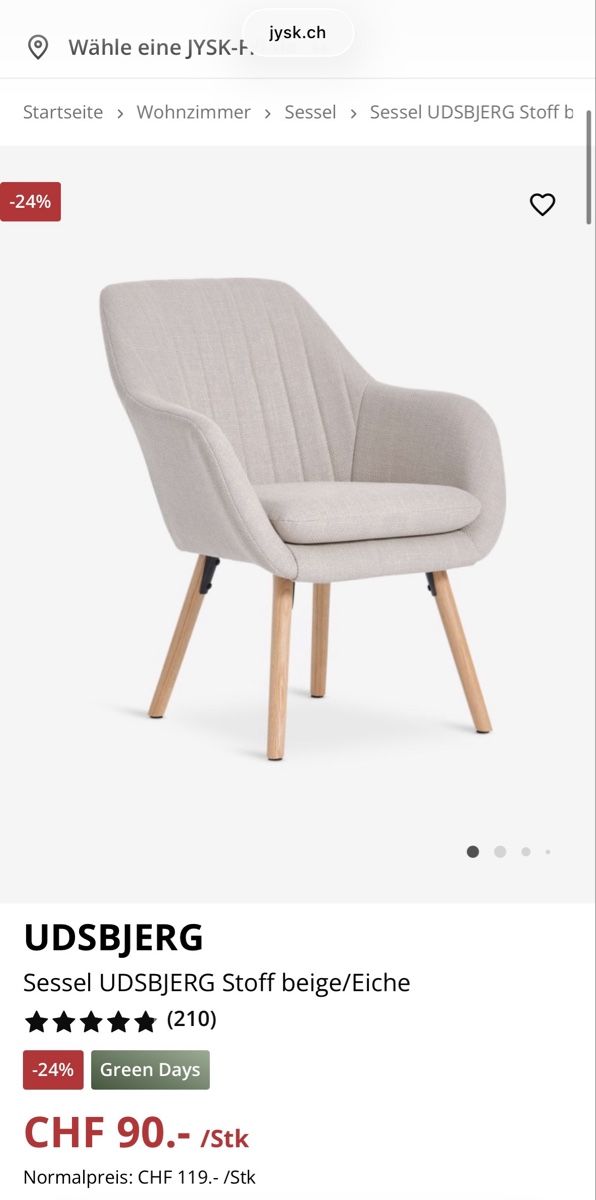Open the chair product image

[x=298, y=518]
